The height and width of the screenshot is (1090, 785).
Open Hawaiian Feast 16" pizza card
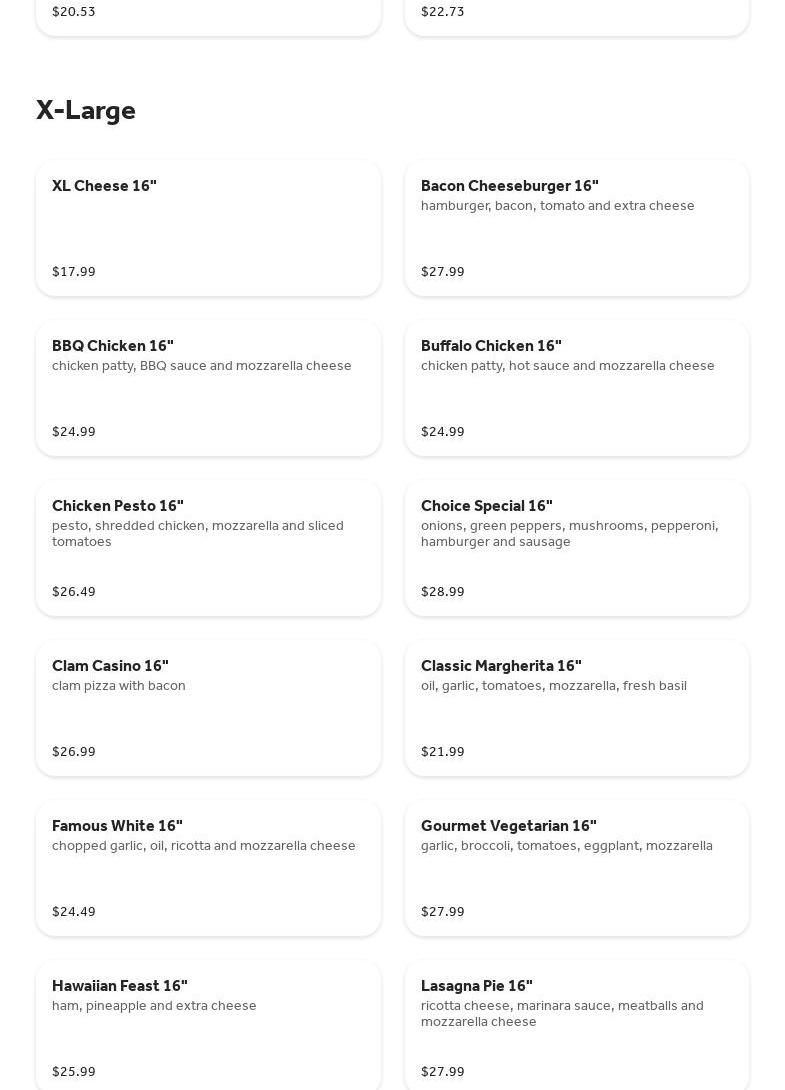208,1026
